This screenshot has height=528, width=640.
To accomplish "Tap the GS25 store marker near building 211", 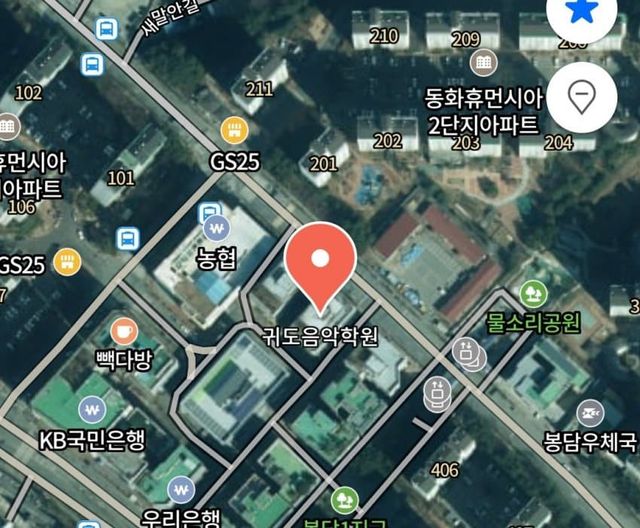I will [x=234, y=130].
